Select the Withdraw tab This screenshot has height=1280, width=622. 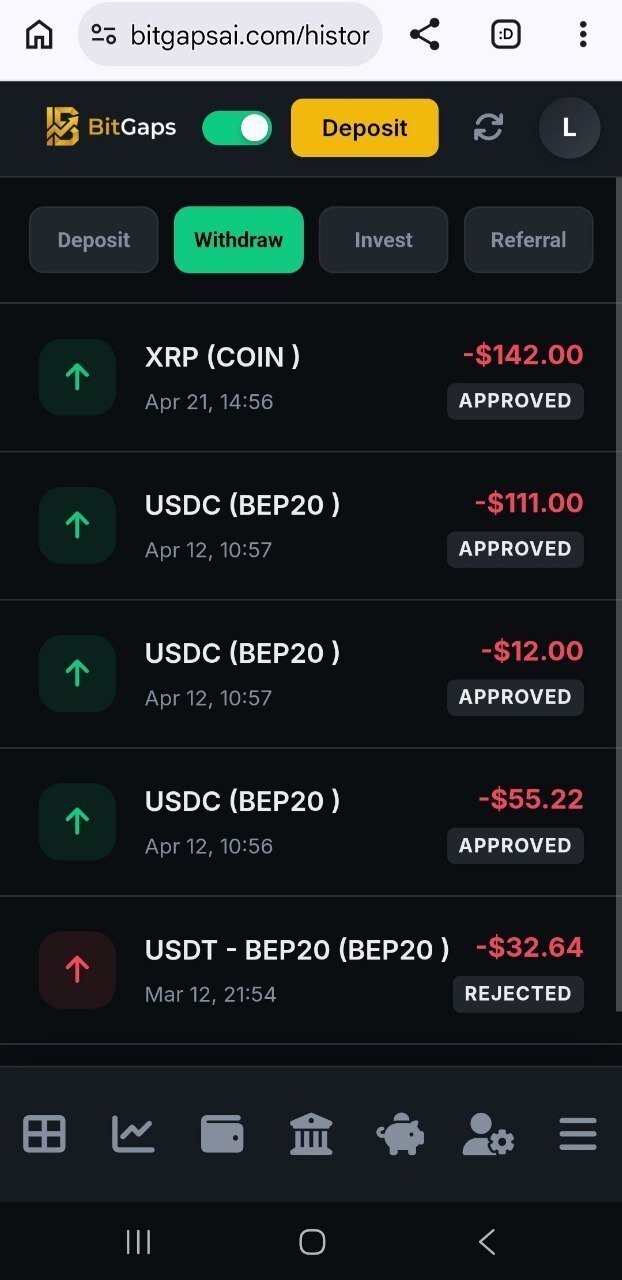click(x=238, y=240)
